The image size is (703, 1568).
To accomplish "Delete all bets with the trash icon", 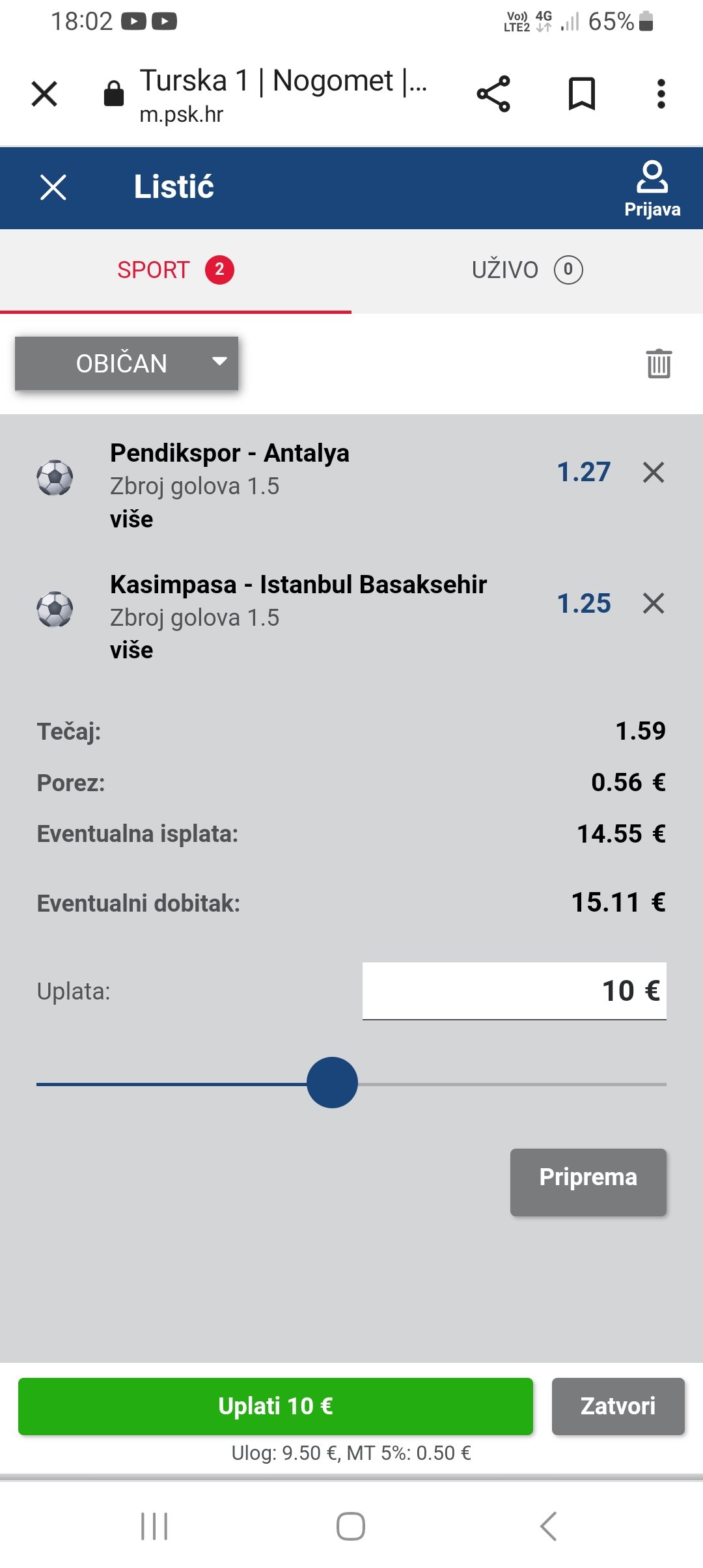I will tap(659, 363).
